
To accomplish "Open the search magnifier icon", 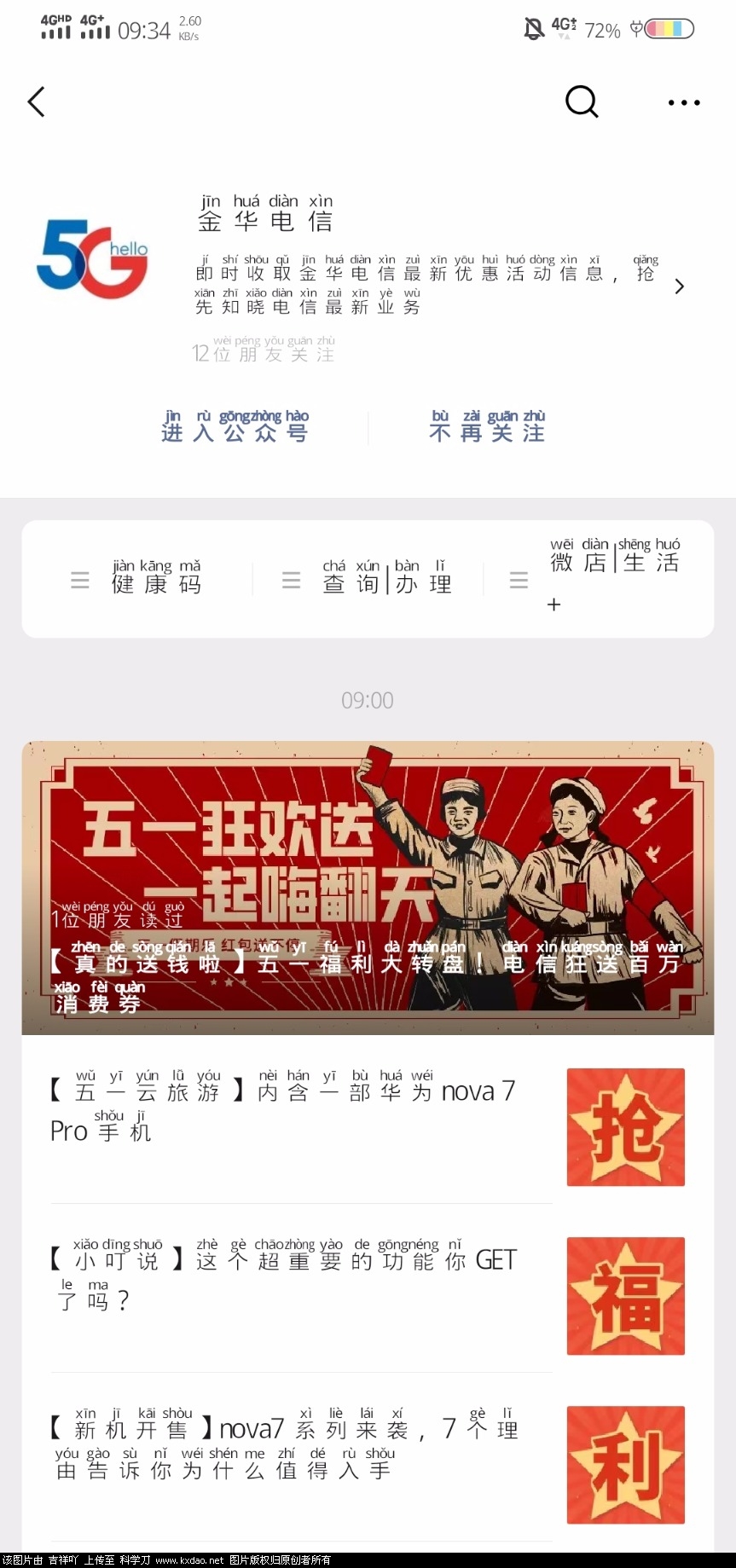I will [x=582, y=102].
